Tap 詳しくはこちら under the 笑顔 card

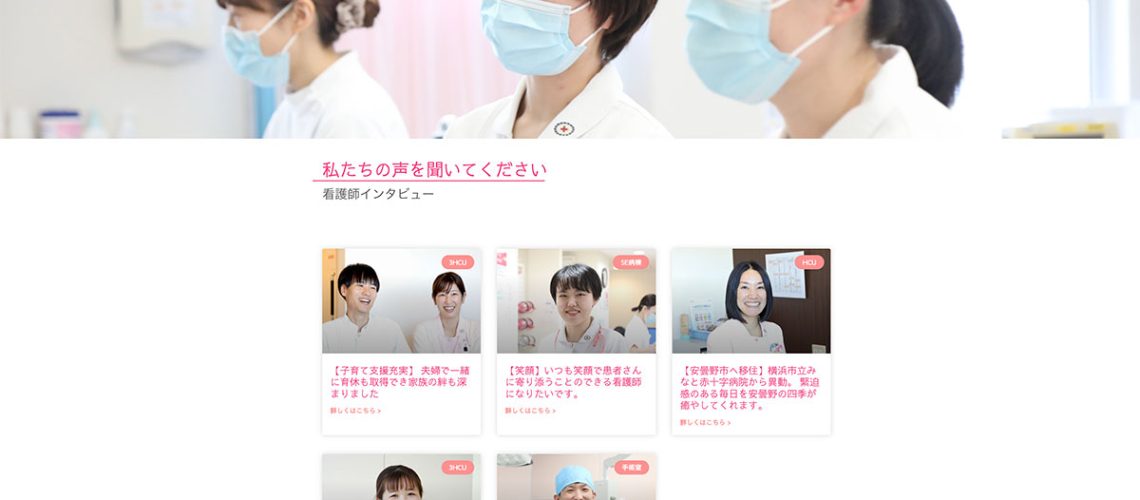(x=530, y=410)
